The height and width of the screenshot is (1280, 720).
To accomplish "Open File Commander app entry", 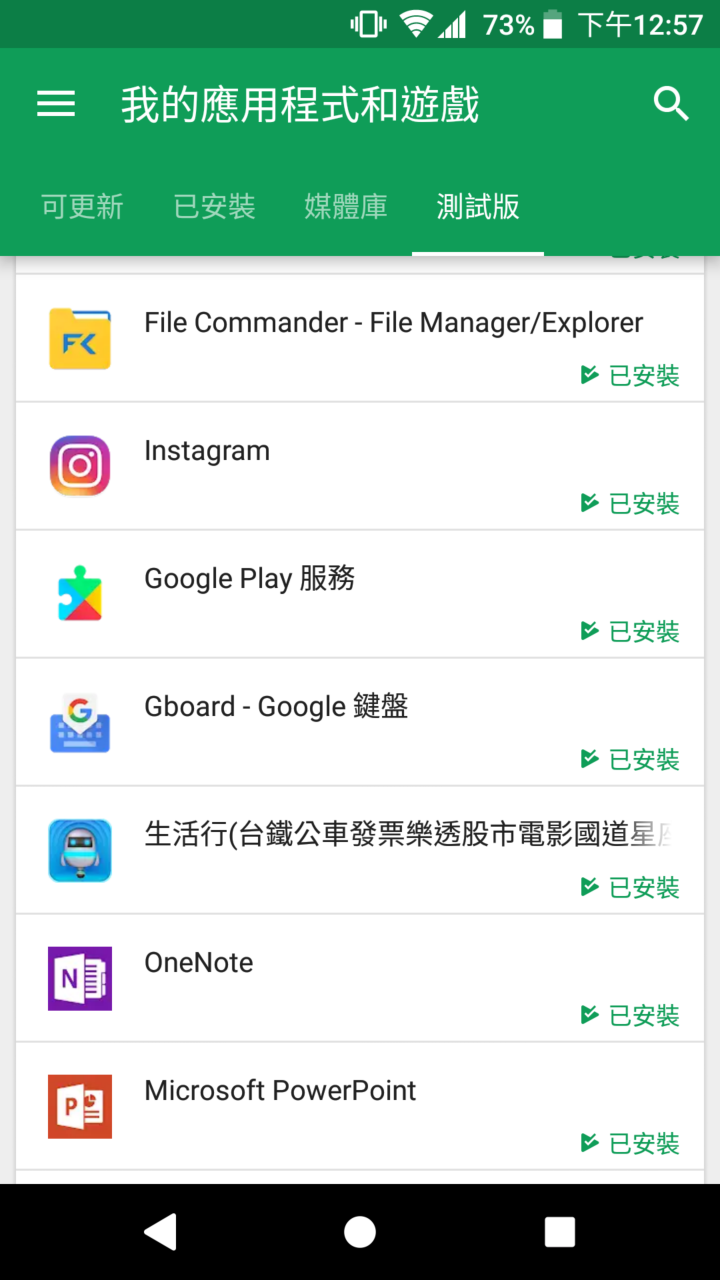I will pyautogui.click(x=360, y=339).
